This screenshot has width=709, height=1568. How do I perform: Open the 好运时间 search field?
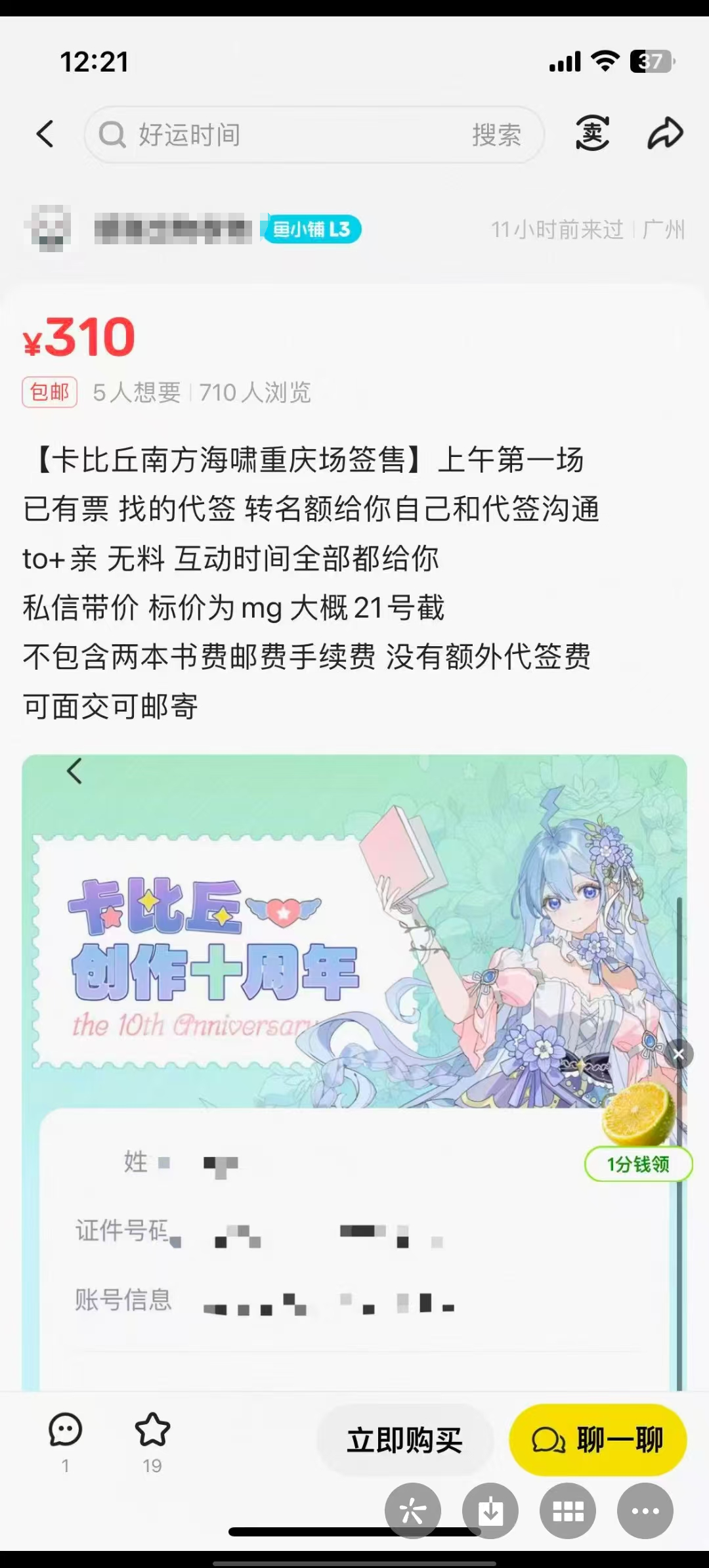(276, 135)
